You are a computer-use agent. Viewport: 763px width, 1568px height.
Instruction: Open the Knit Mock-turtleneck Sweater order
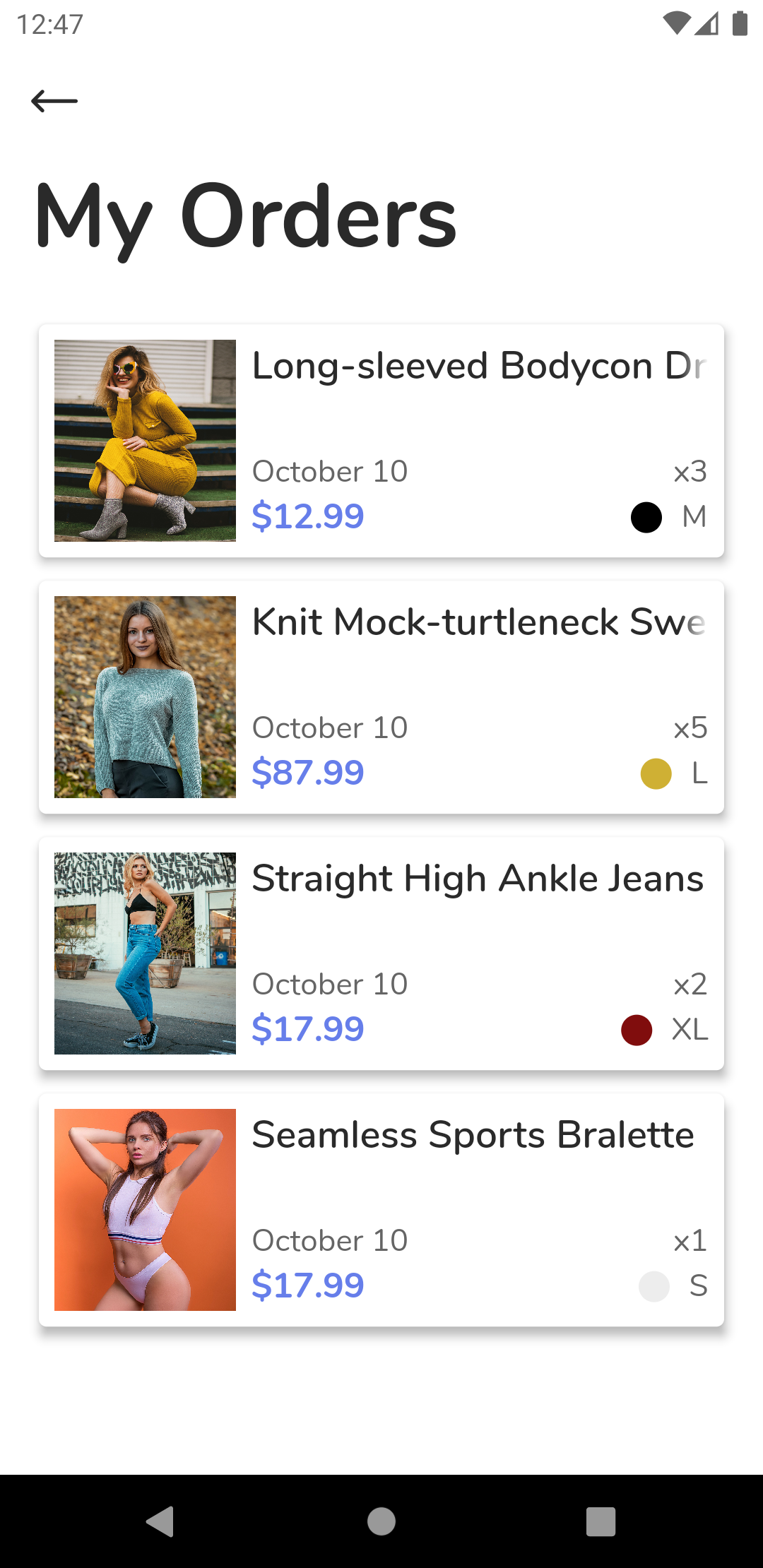[381, 697]
